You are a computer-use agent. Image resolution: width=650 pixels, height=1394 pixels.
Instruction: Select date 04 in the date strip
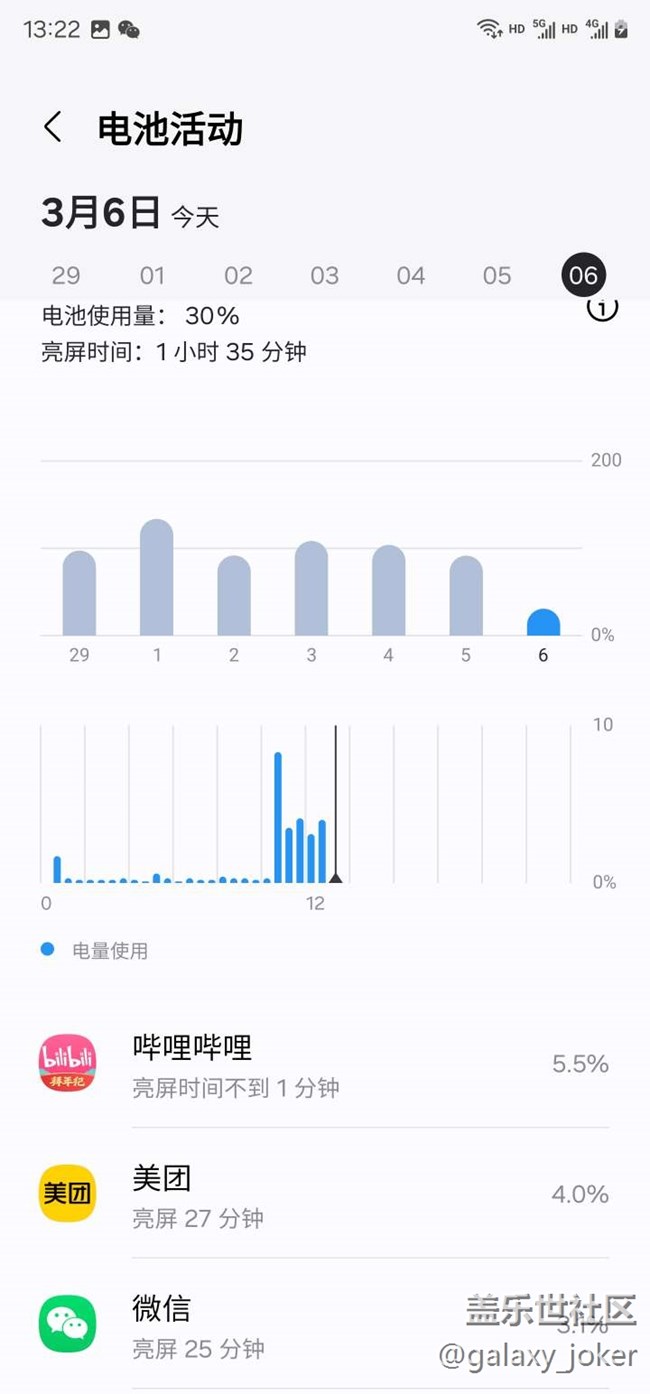(411, 275)
